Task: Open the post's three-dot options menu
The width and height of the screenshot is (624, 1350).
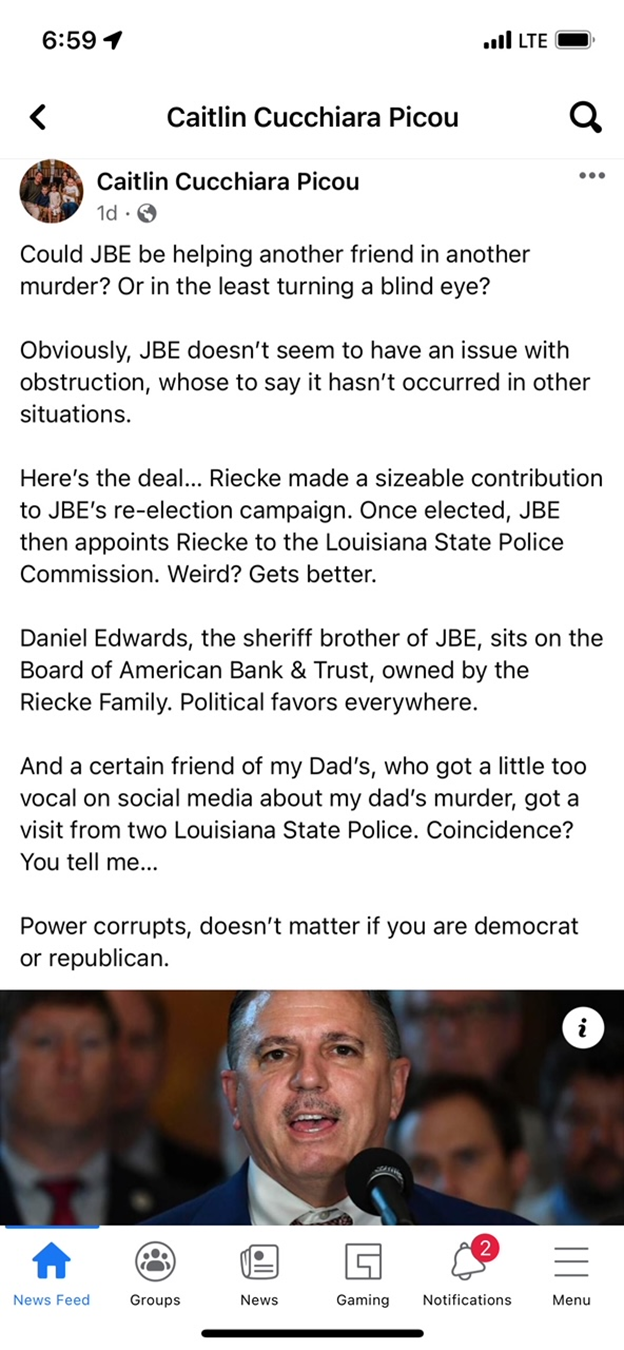Action: [x=592, y=176]
